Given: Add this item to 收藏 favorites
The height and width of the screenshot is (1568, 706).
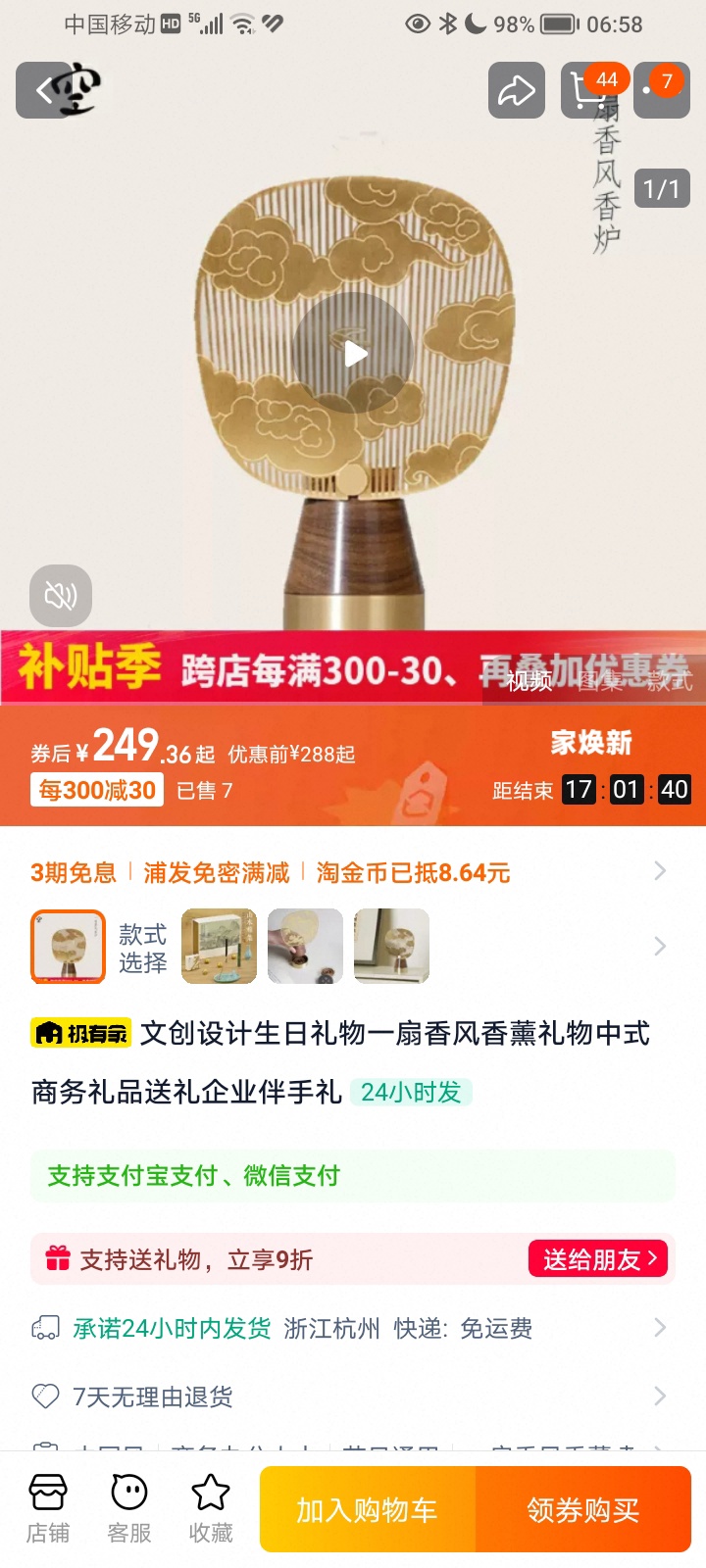Looking at the screenshot, I should [x=210, y=1509].
